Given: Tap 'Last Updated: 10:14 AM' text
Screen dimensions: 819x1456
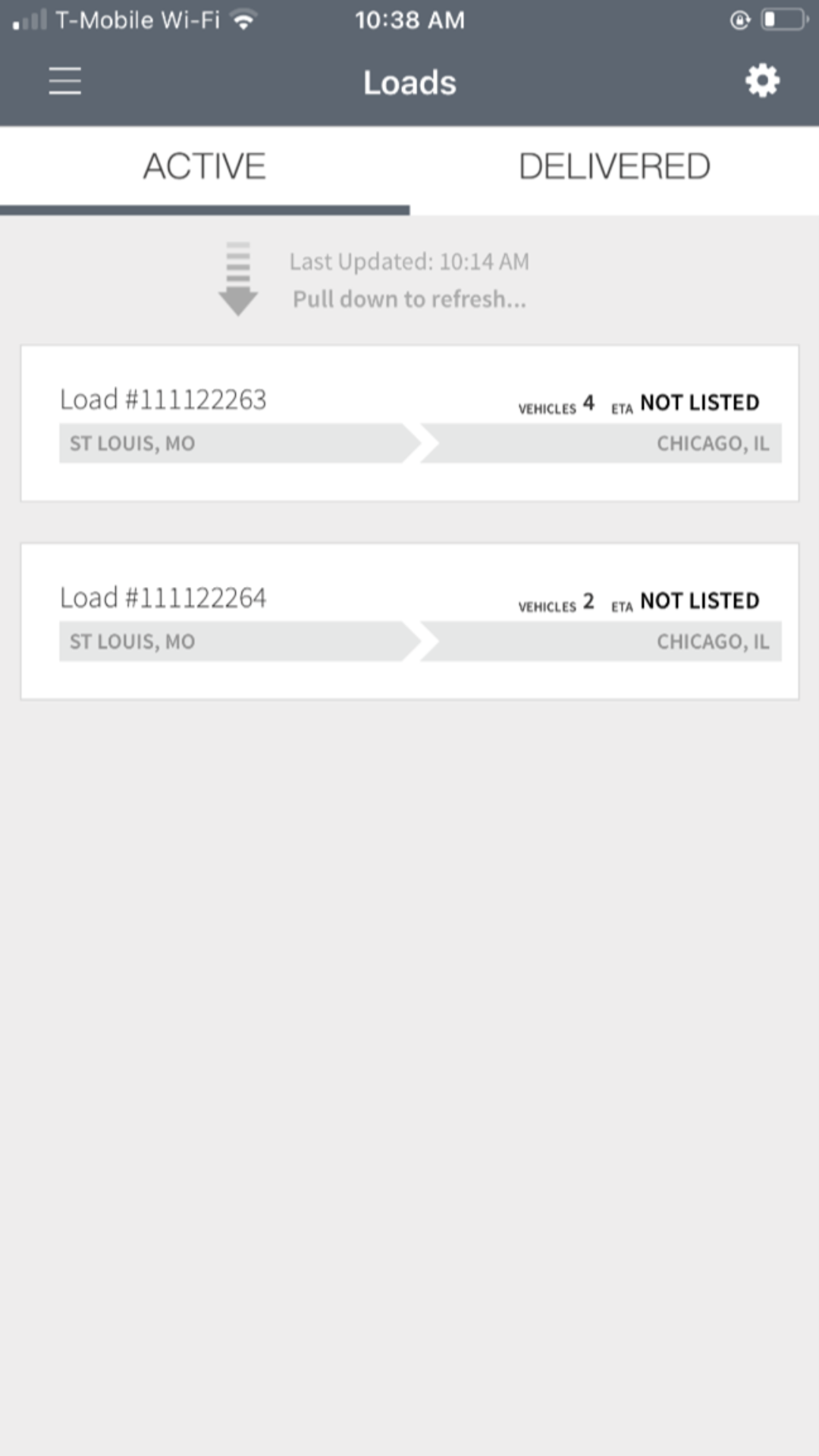Looking at the screenshot, I should [x=409, y=261].
